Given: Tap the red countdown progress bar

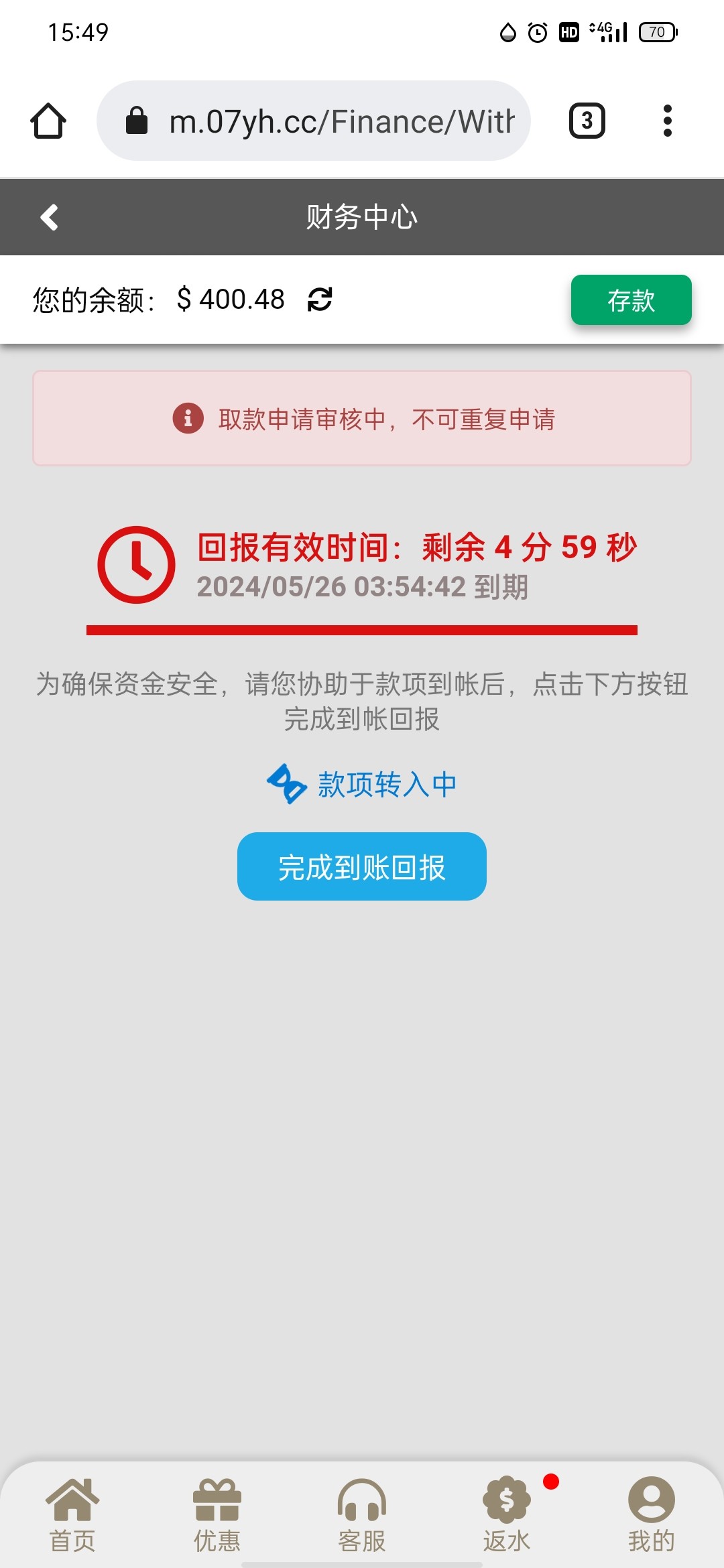Looking at the screenshot, I should pos(362,630).
